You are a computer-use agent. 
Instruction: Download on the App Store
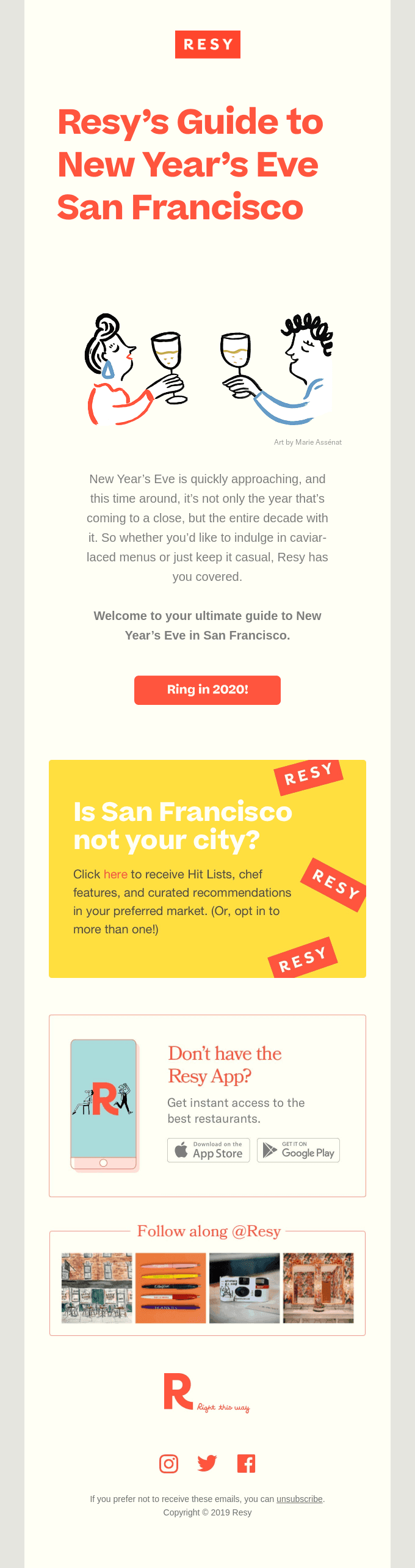209,1150
